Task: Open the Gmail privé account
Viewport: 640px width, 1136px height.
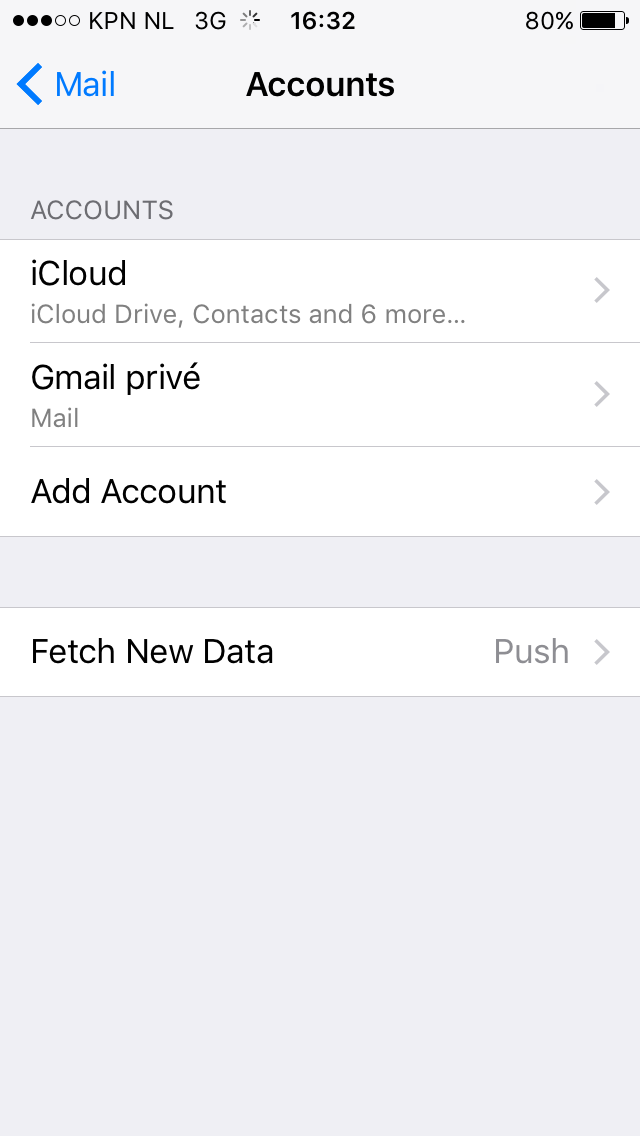Action: (x=320, y=395)
